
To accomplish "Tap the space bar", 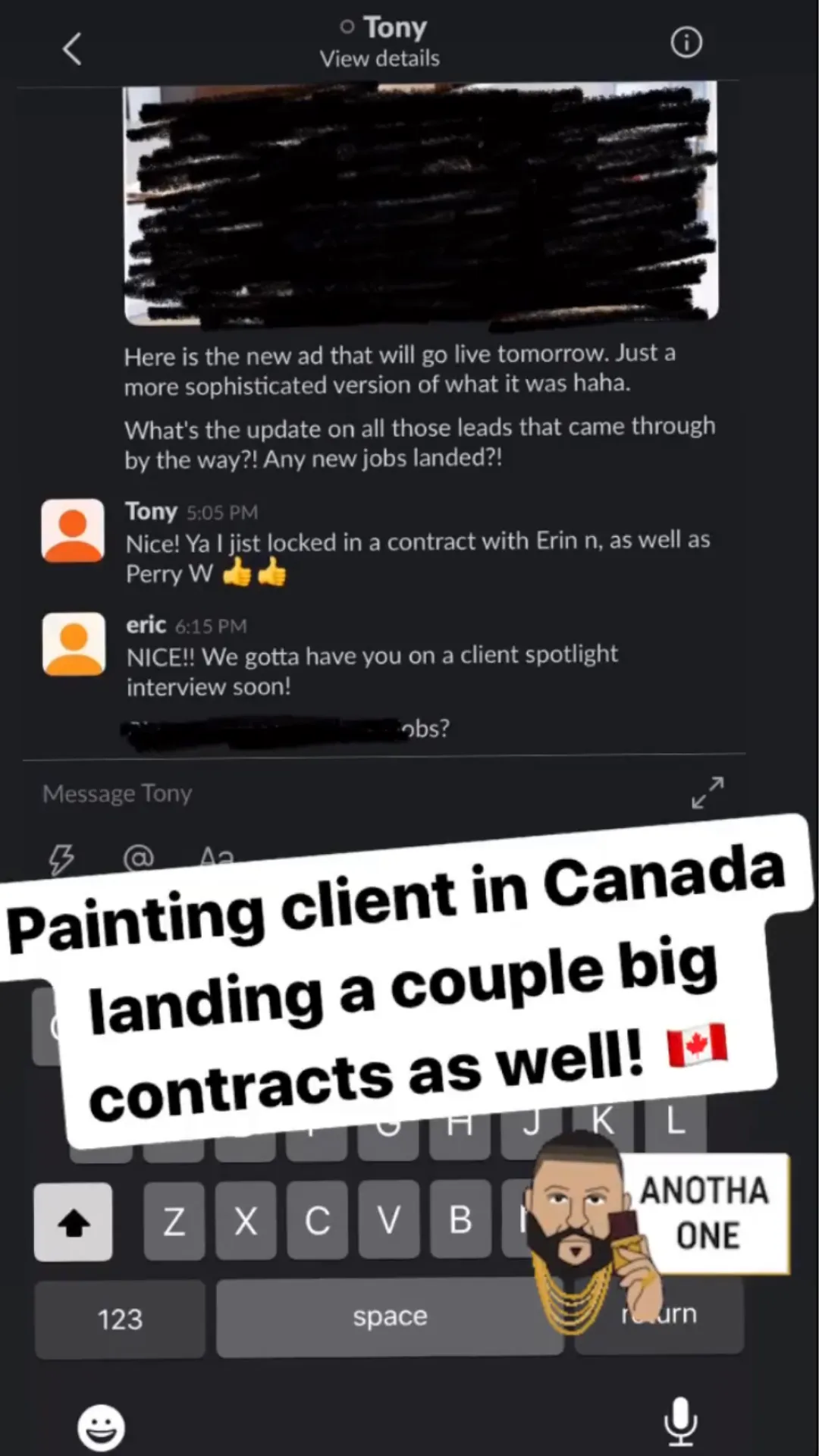I will [x=390, y=1317].
